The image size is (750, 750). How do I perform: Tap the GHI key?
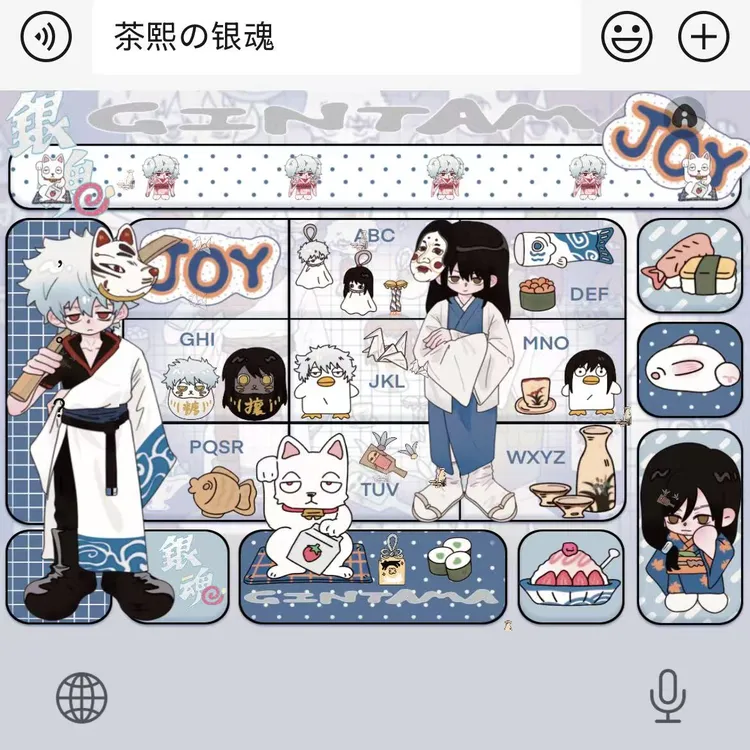(206, 371)
